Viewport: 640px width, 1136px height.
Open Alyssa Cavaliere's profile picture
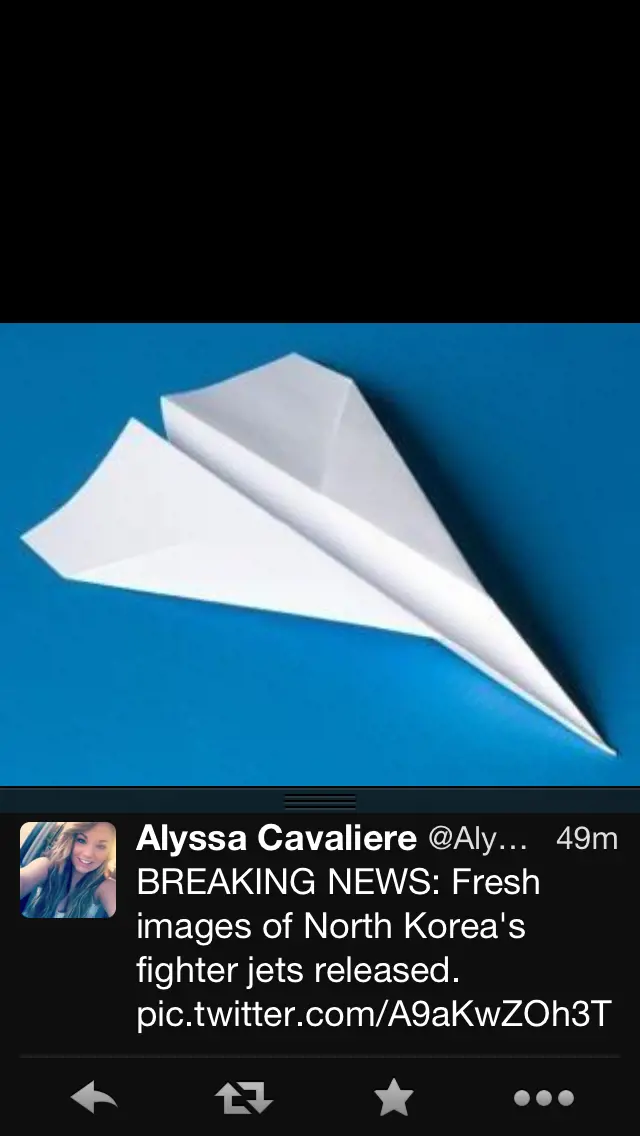68,870
